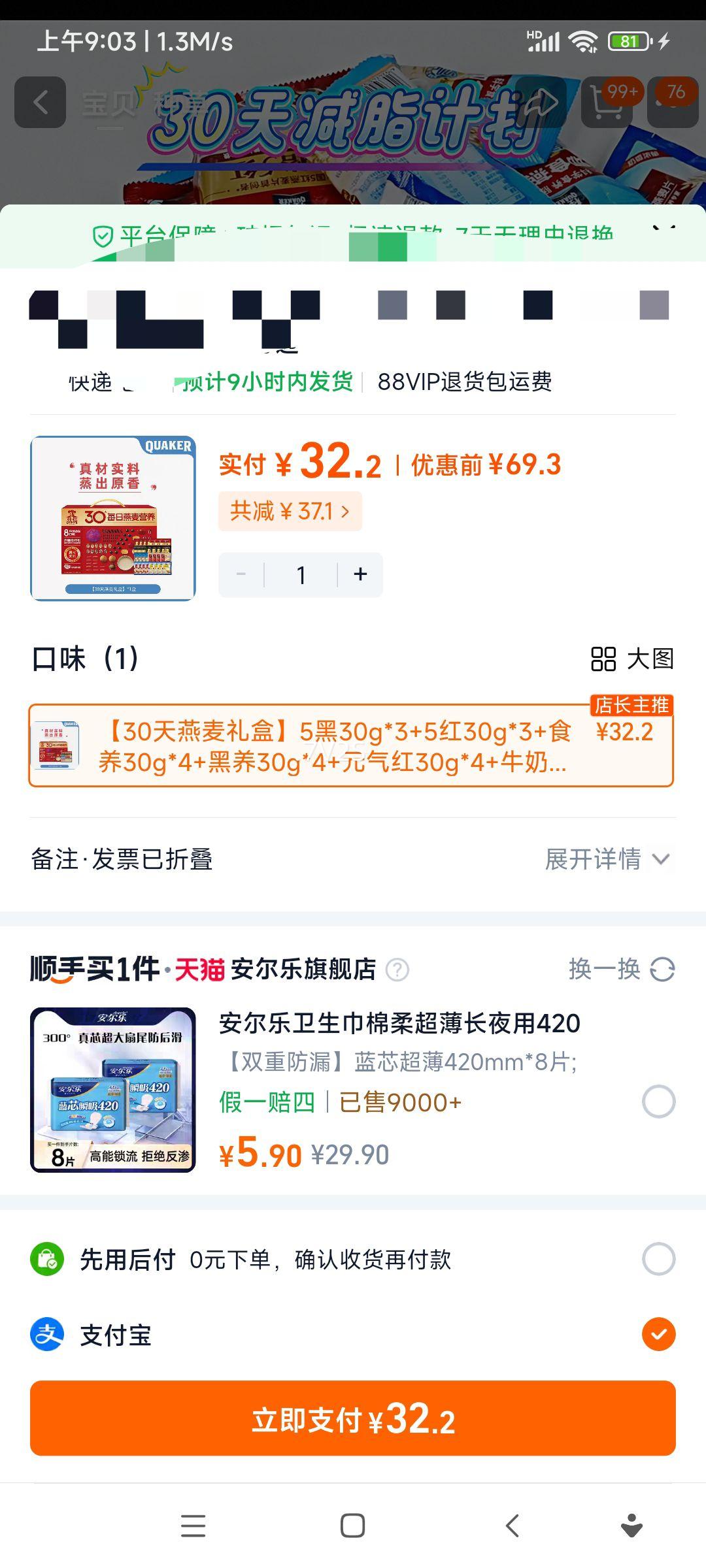Increase quantity with the plus stepper

click(x=360, y=574)
